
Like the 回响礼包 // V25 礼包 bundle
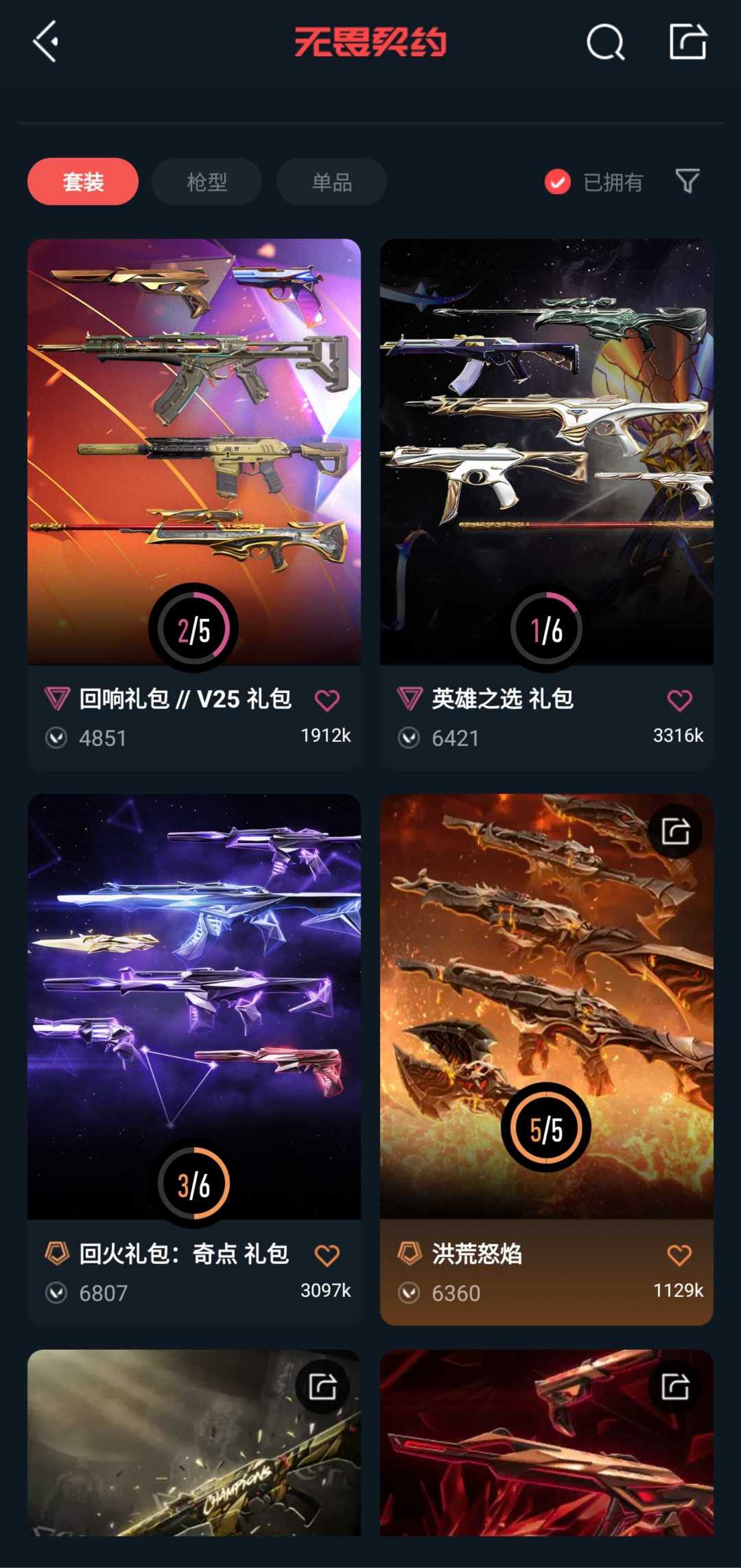point(327,700)
